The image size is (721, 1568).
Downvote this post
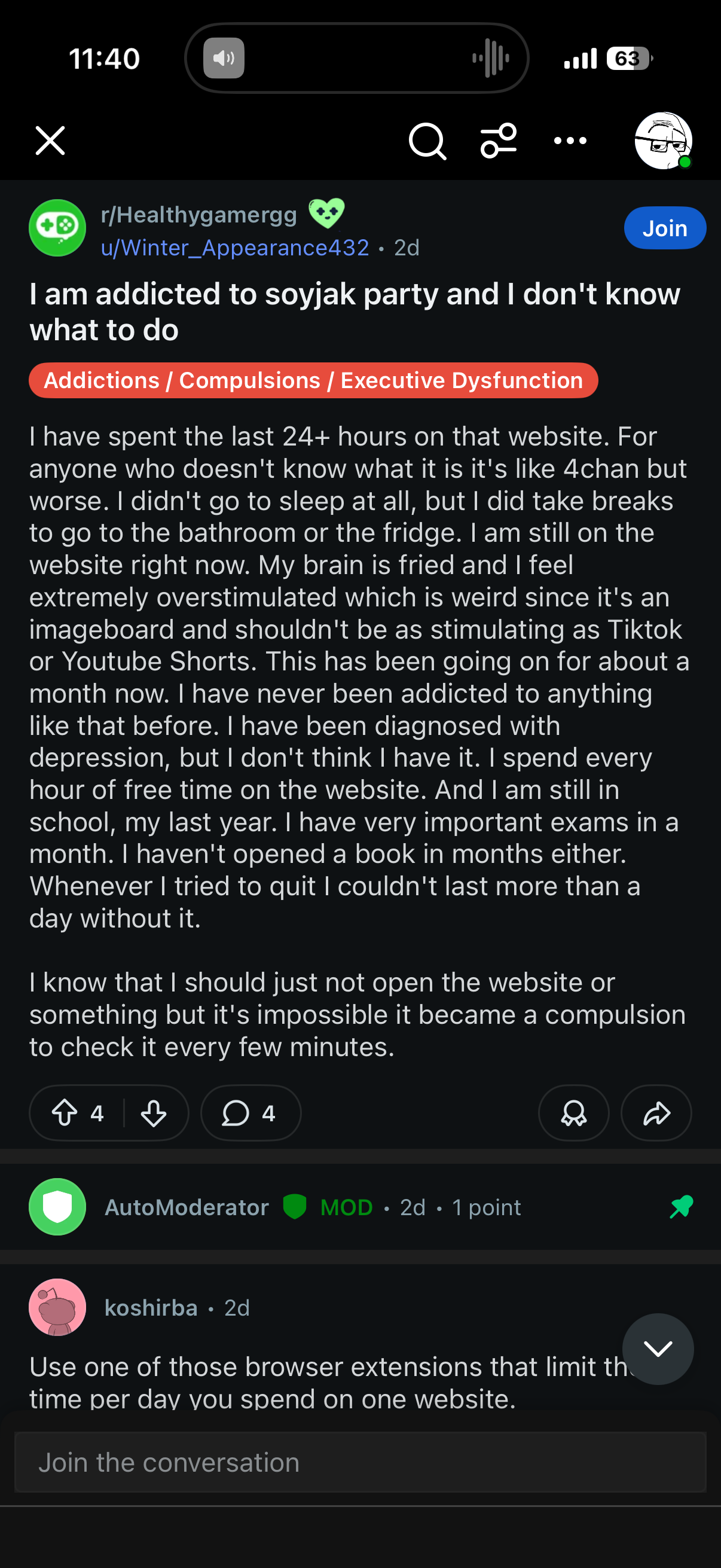[x=153, y=1114]
